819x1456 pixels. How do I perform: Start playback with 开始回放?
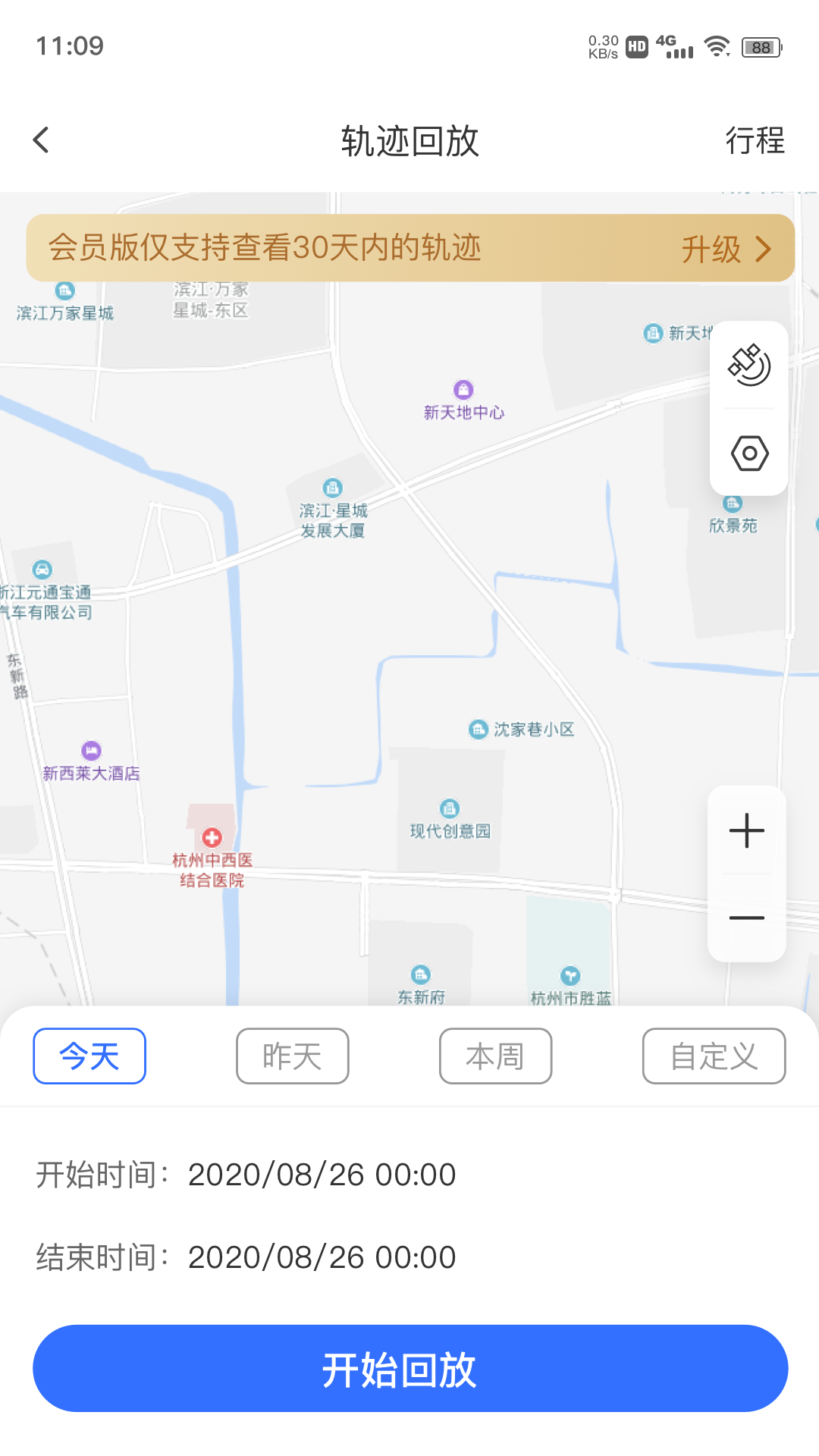(409, 1369)
